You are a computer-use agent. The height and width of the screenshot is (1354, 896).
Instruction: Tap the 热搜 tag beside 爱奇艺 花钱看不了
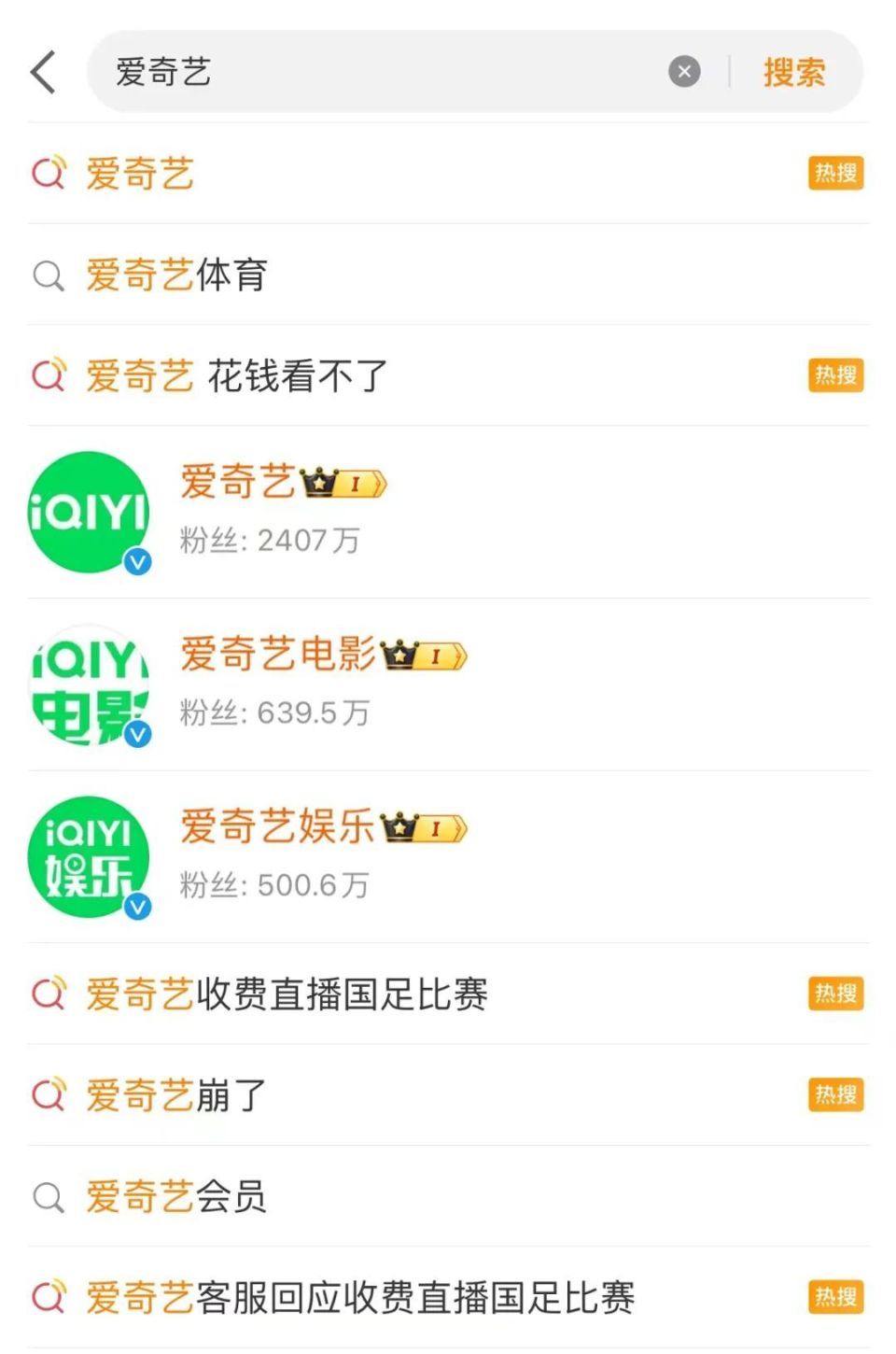tap(833, 374)
